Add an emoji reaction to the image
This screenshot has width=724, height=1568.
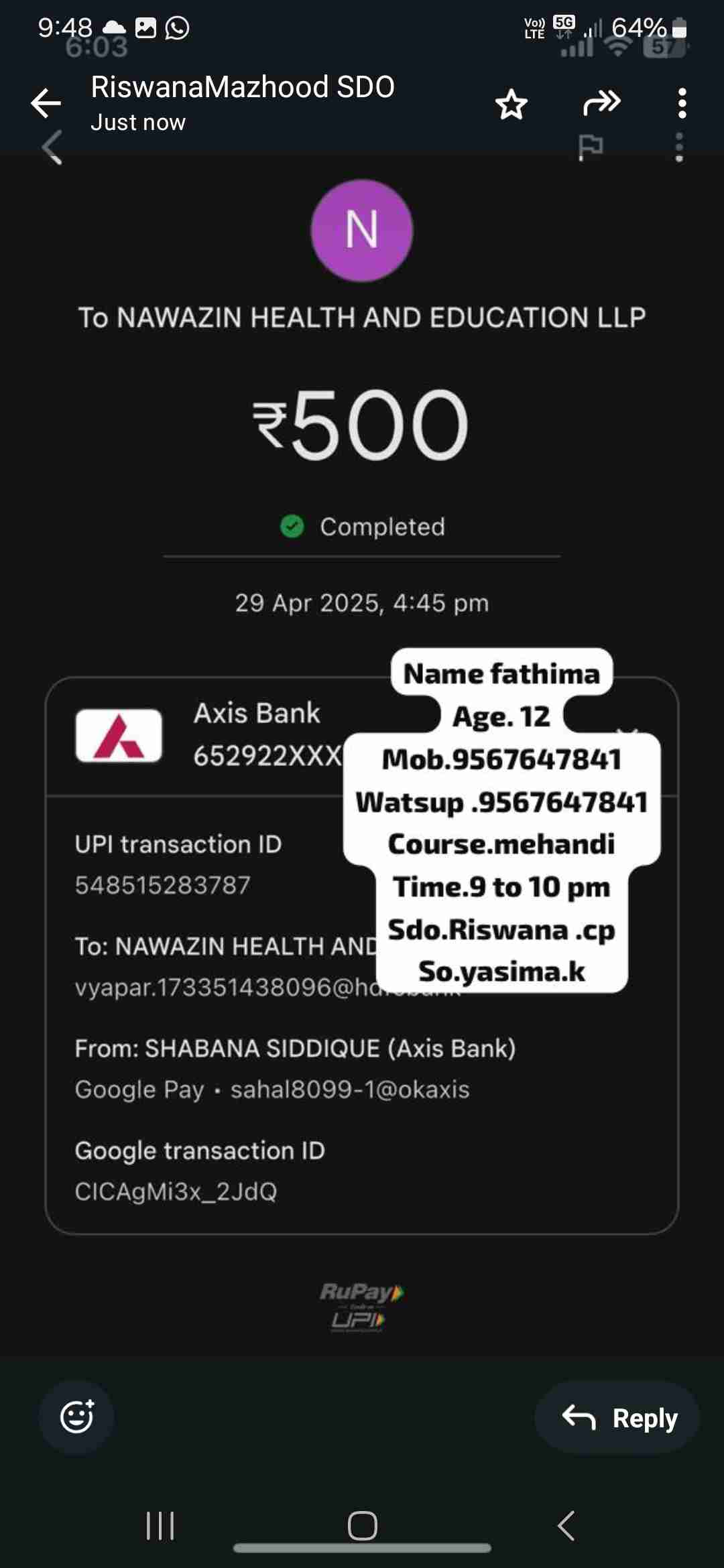pos(76,1417)
